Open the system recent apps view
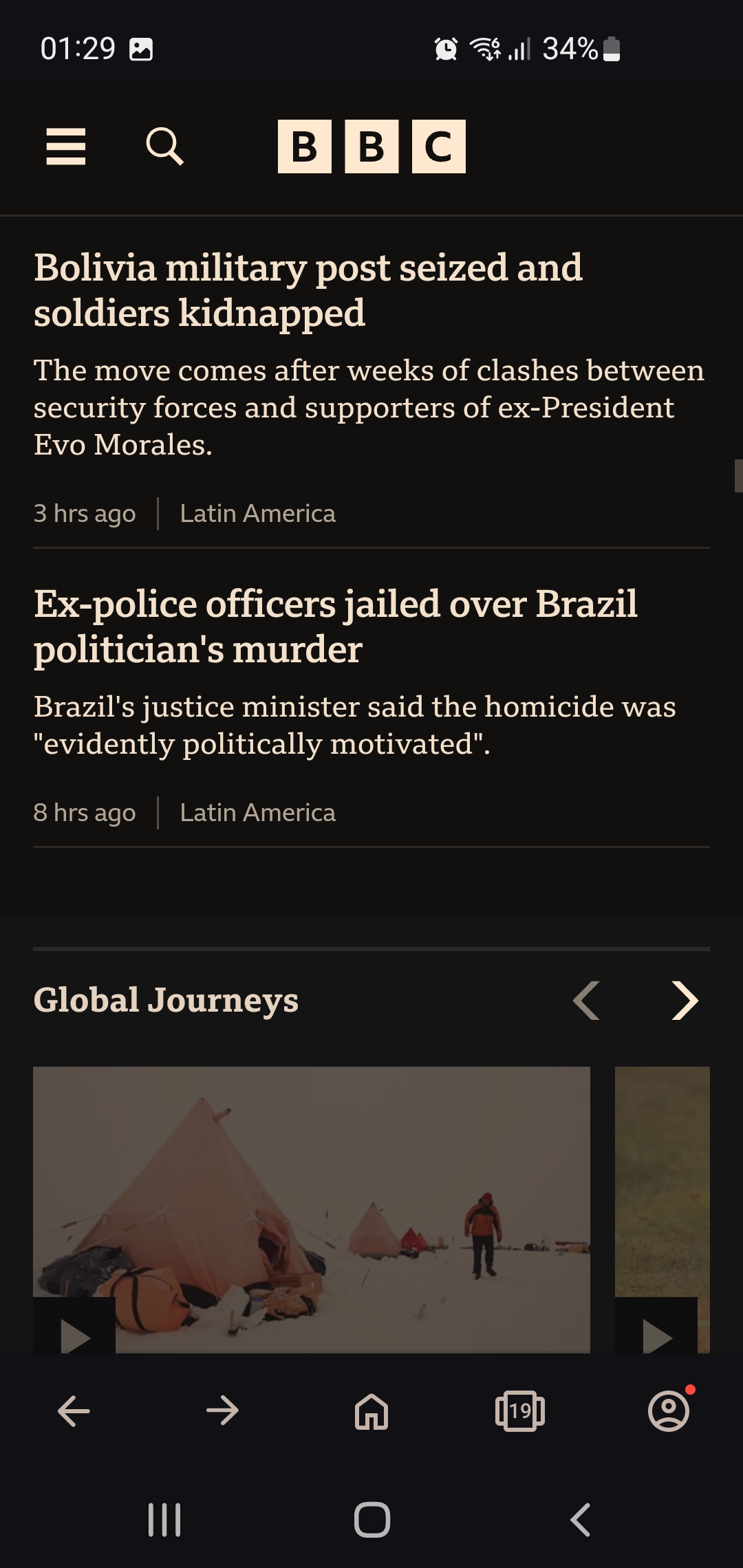Image resolution: width=743 pixels, height=1568 pixels. [164, 1520]
